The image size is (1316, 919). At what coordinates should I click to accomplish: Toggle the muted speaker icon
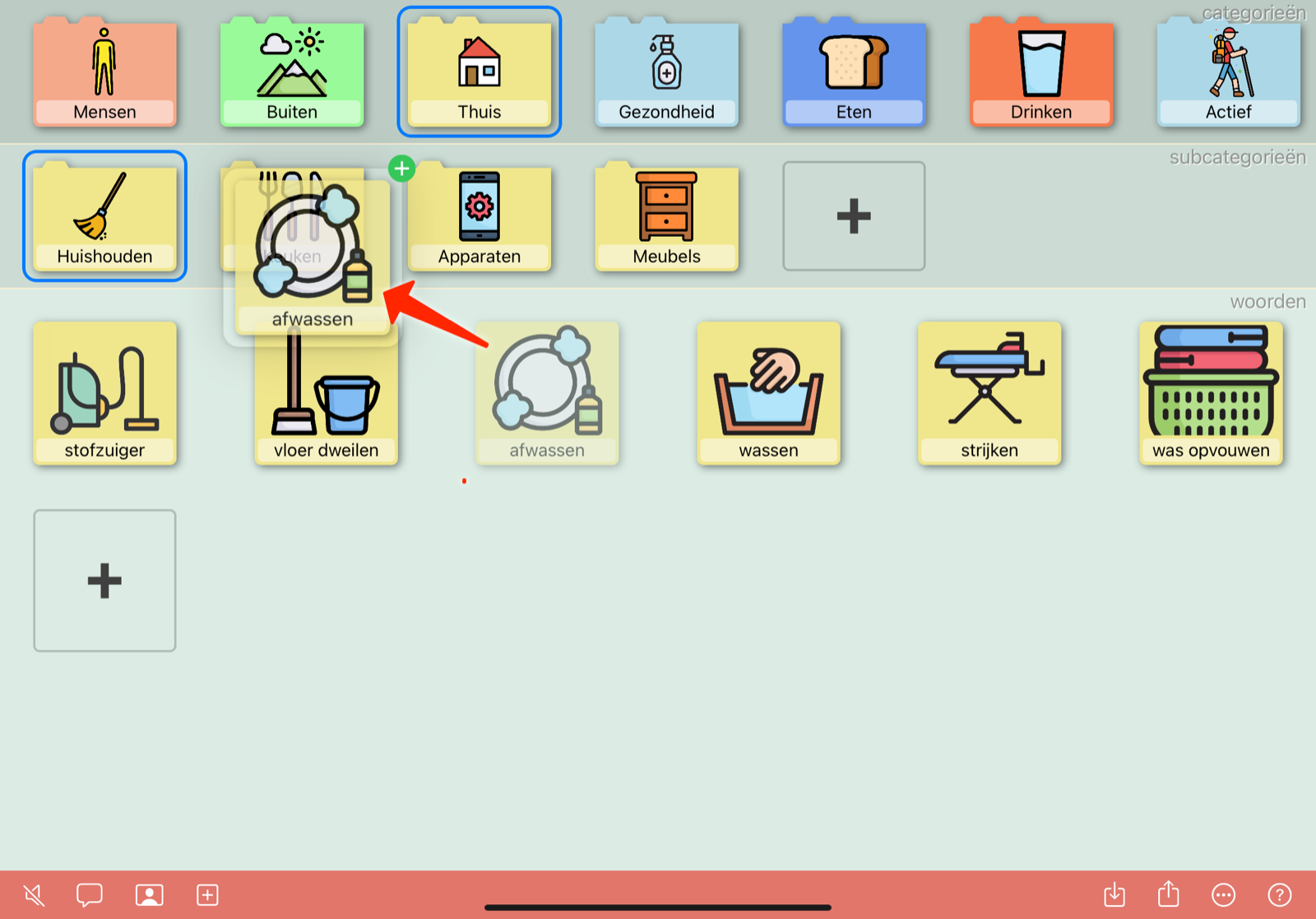34,894
